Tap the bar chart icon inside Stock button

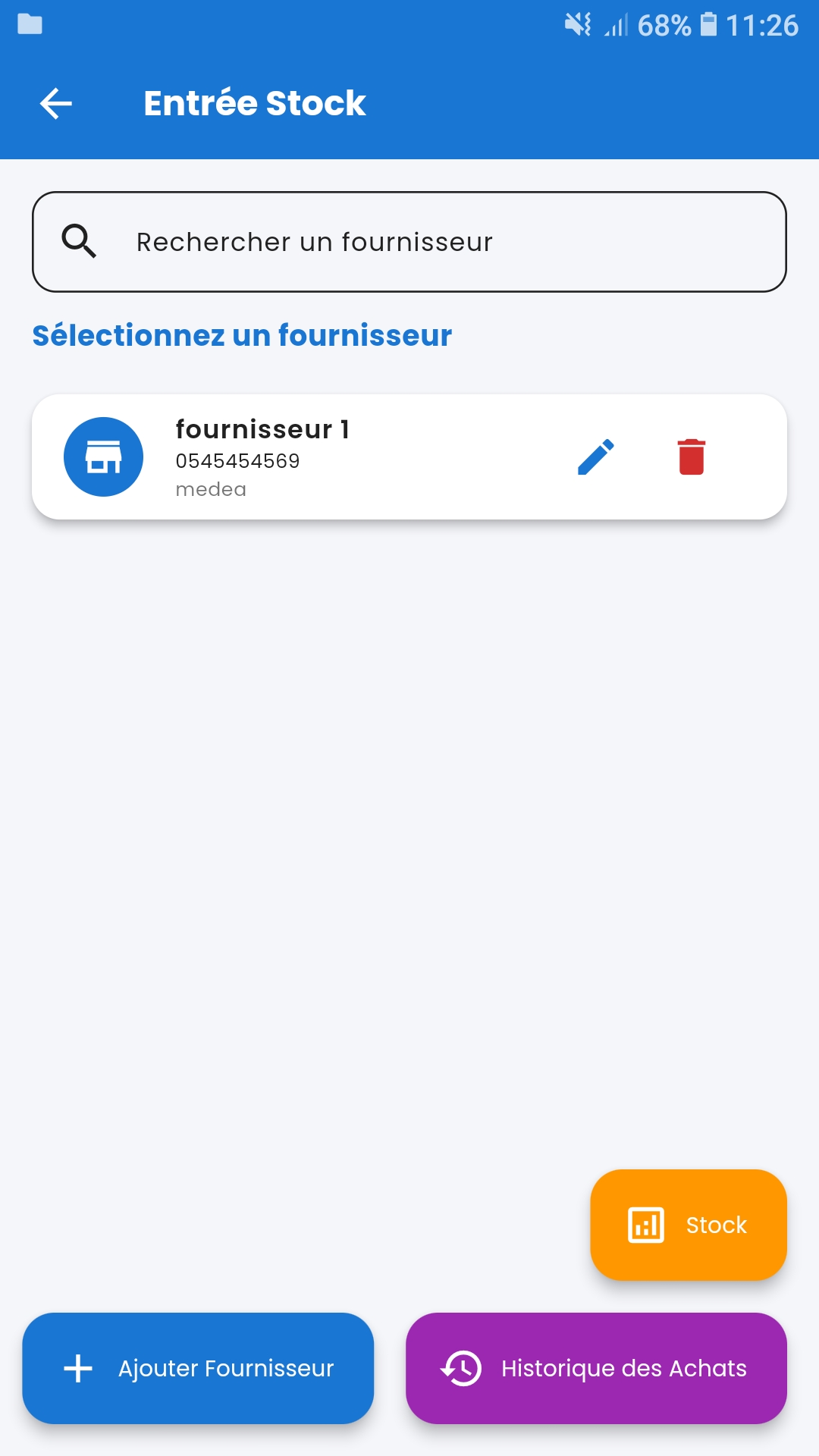644,1224
